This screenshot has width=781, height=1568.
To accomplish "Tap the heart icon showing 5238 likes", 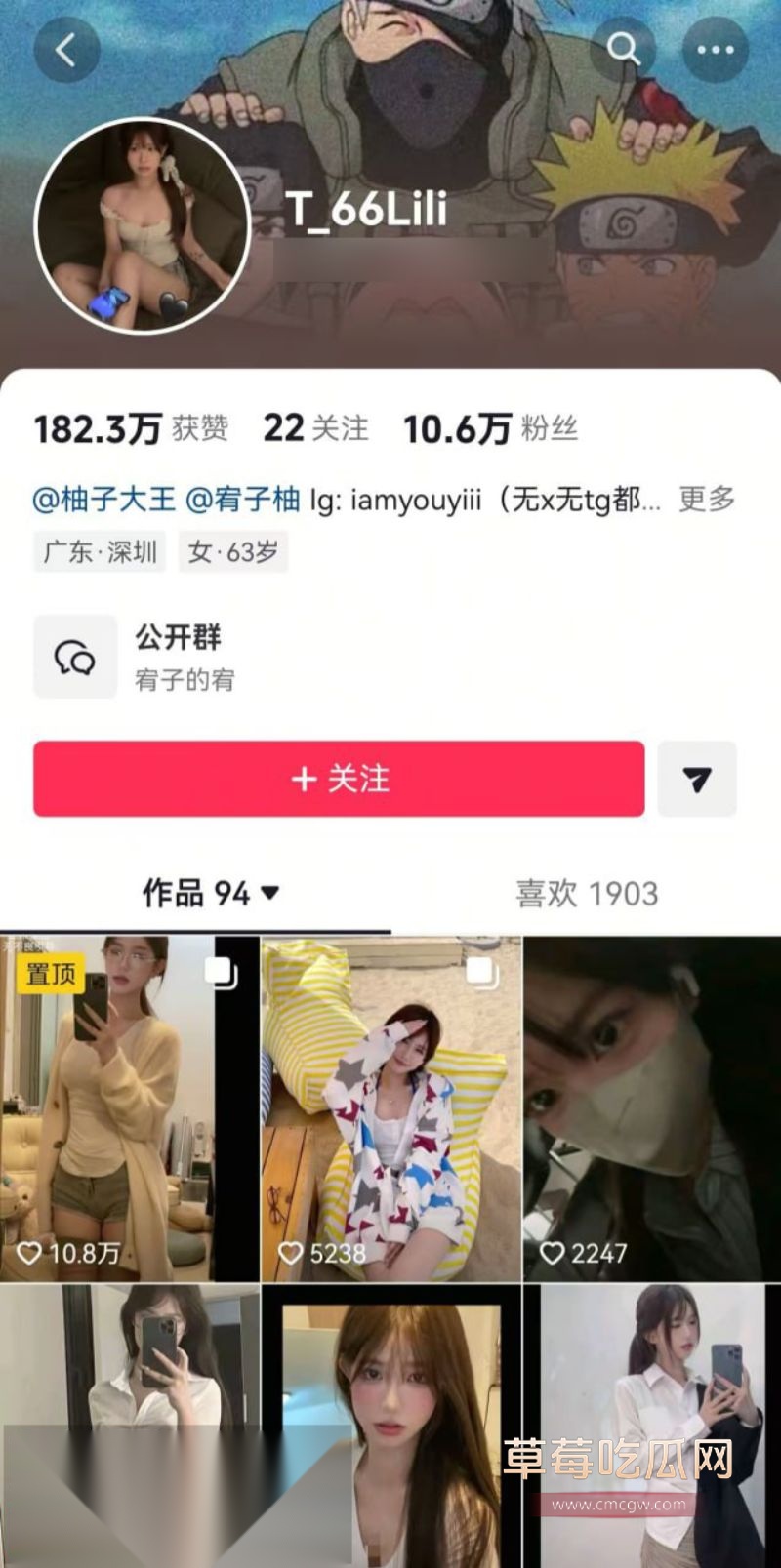I will pos(290,1257).
